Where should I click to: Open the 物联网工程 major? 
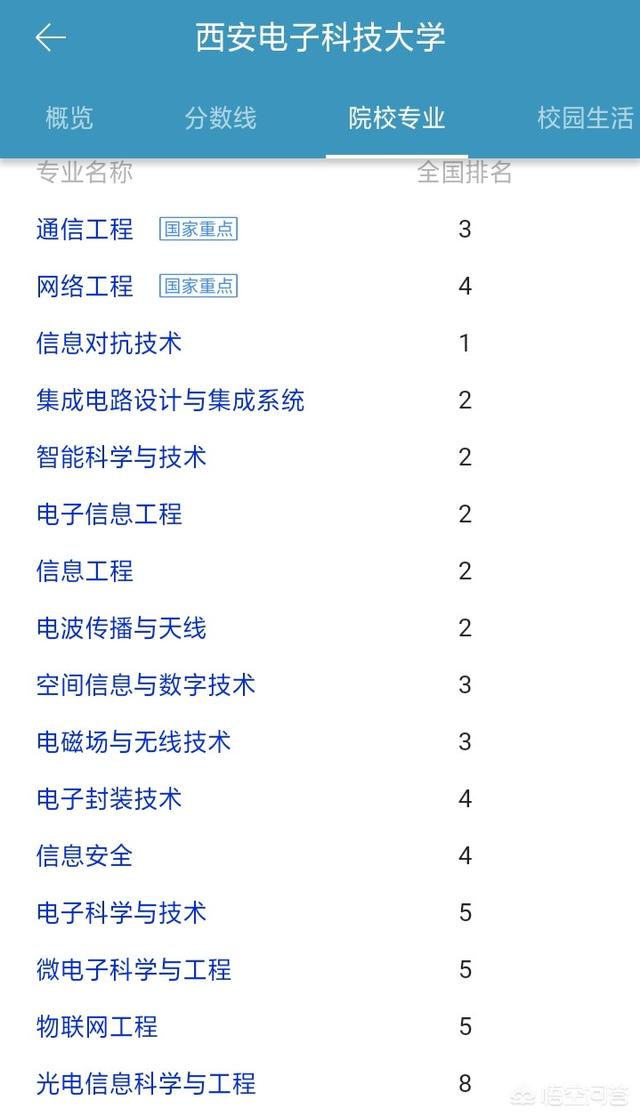pos(97,1027)
